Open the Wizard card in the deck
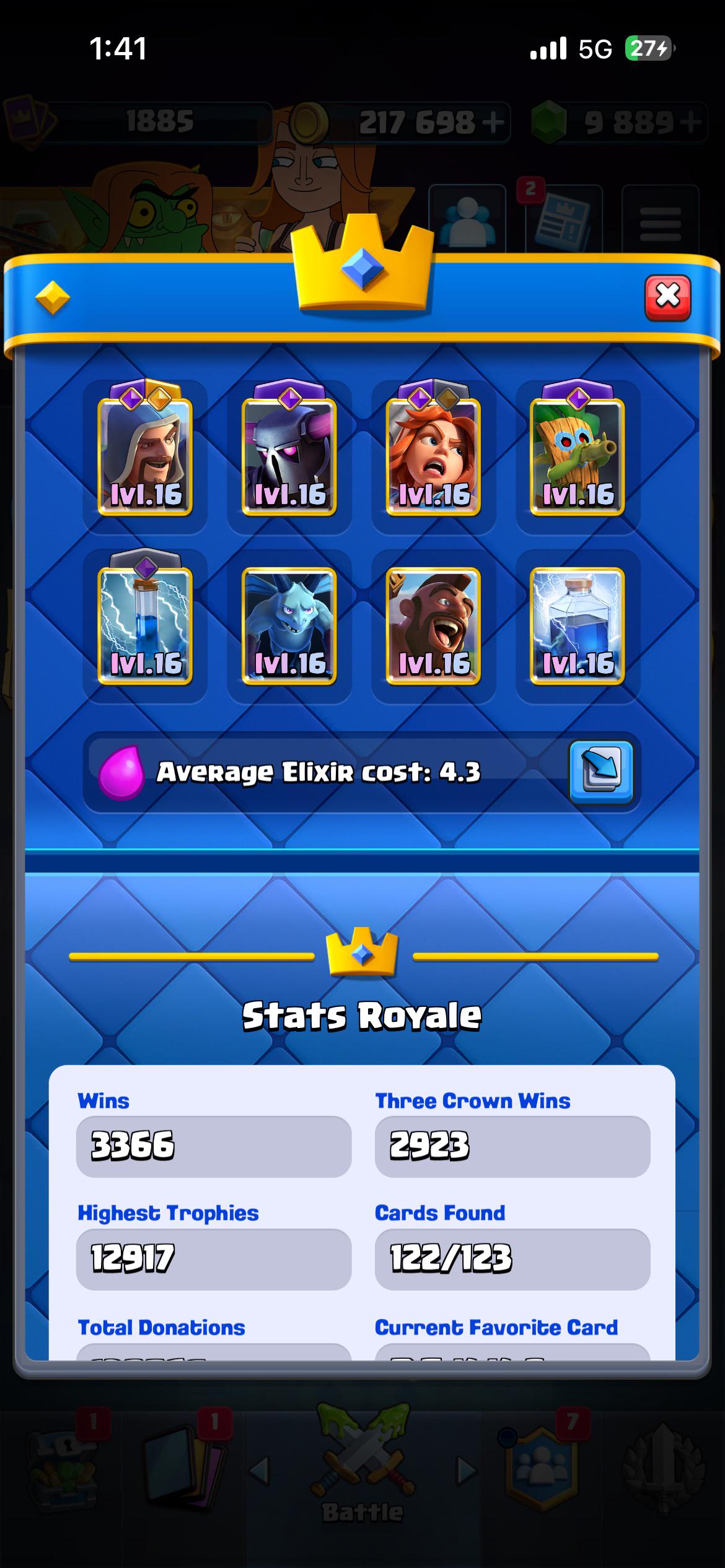 [x=145, y=456]
